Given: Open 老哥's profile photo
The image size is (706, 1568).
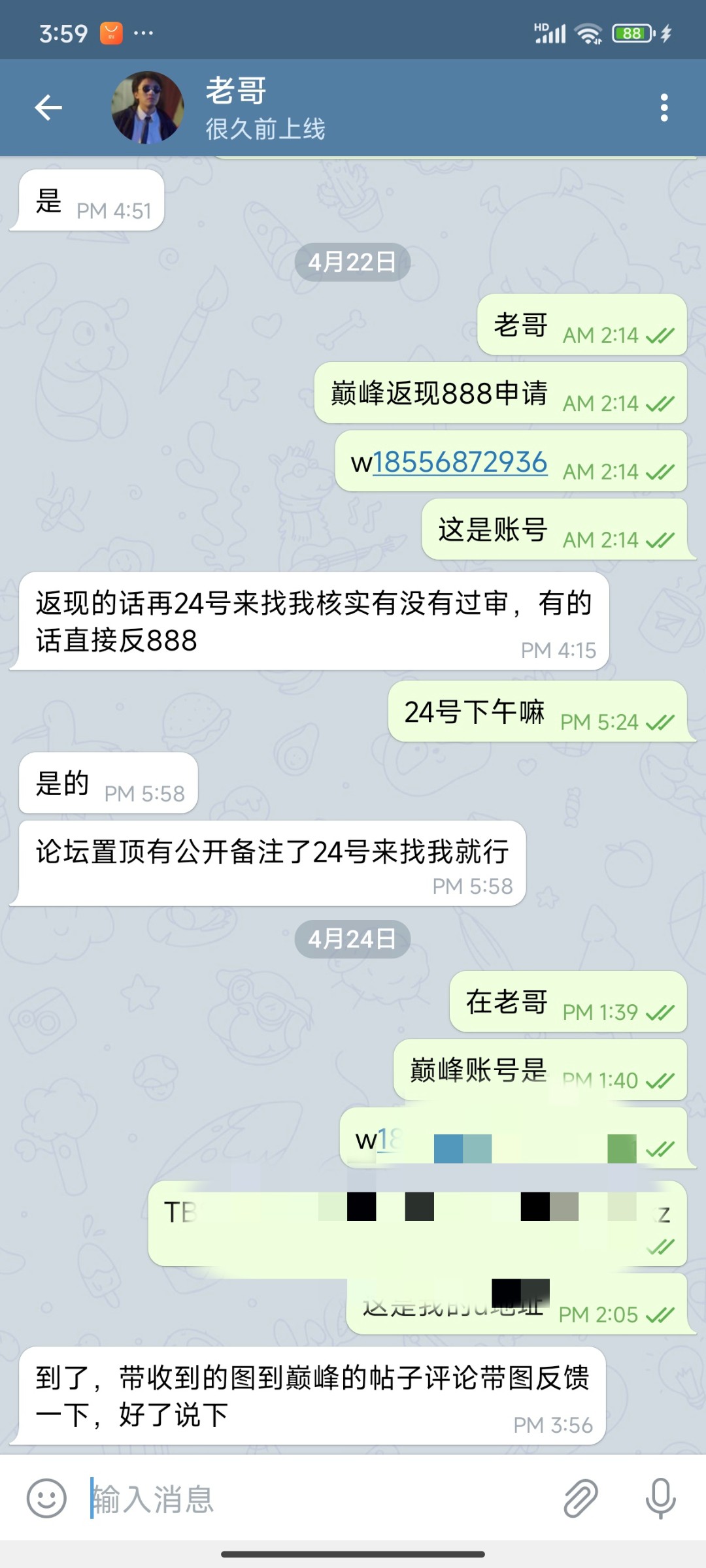Looking at the screenshot, I should point(147,108).
